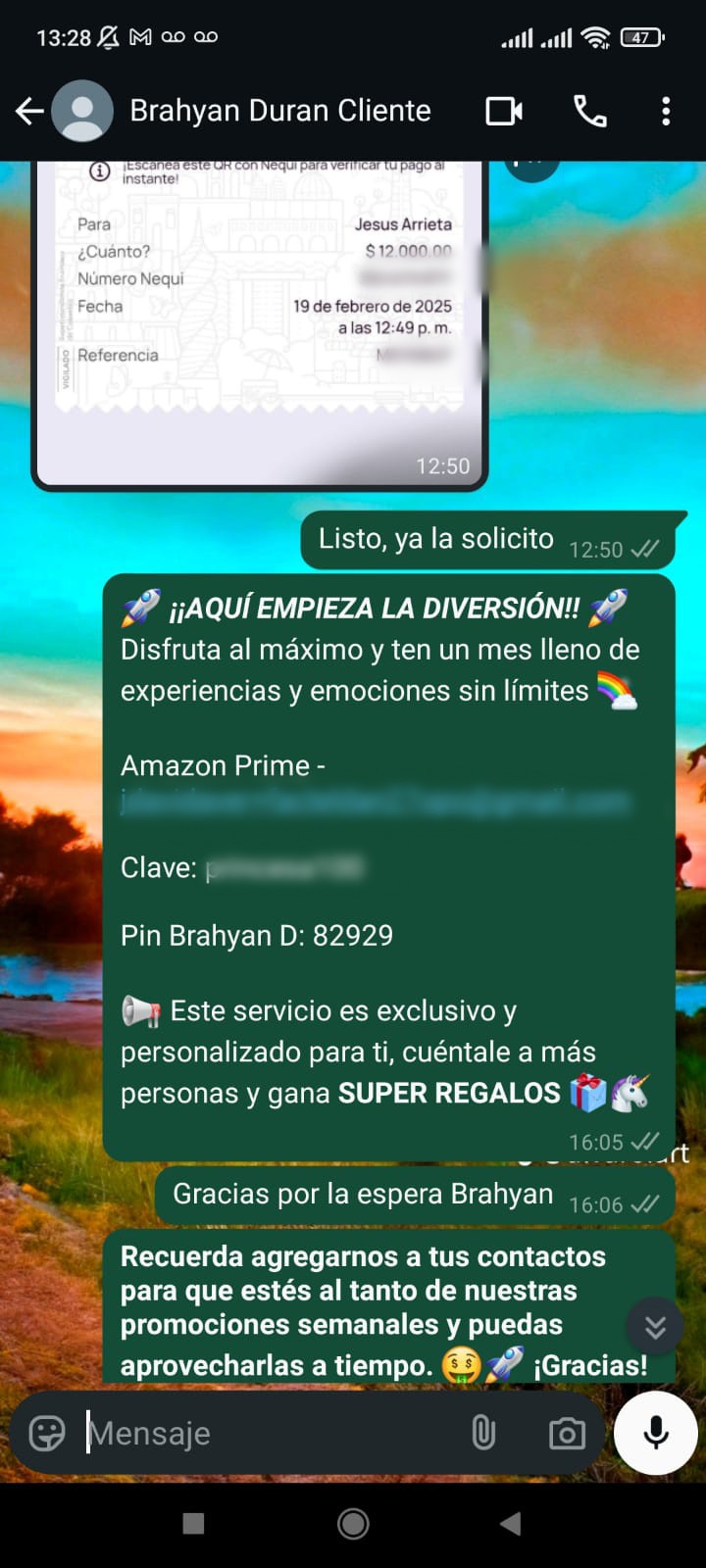Screen dimensions: 706x1568
Task: Start a voice call with Brahyan Duran
Action: tap(589, 111)
